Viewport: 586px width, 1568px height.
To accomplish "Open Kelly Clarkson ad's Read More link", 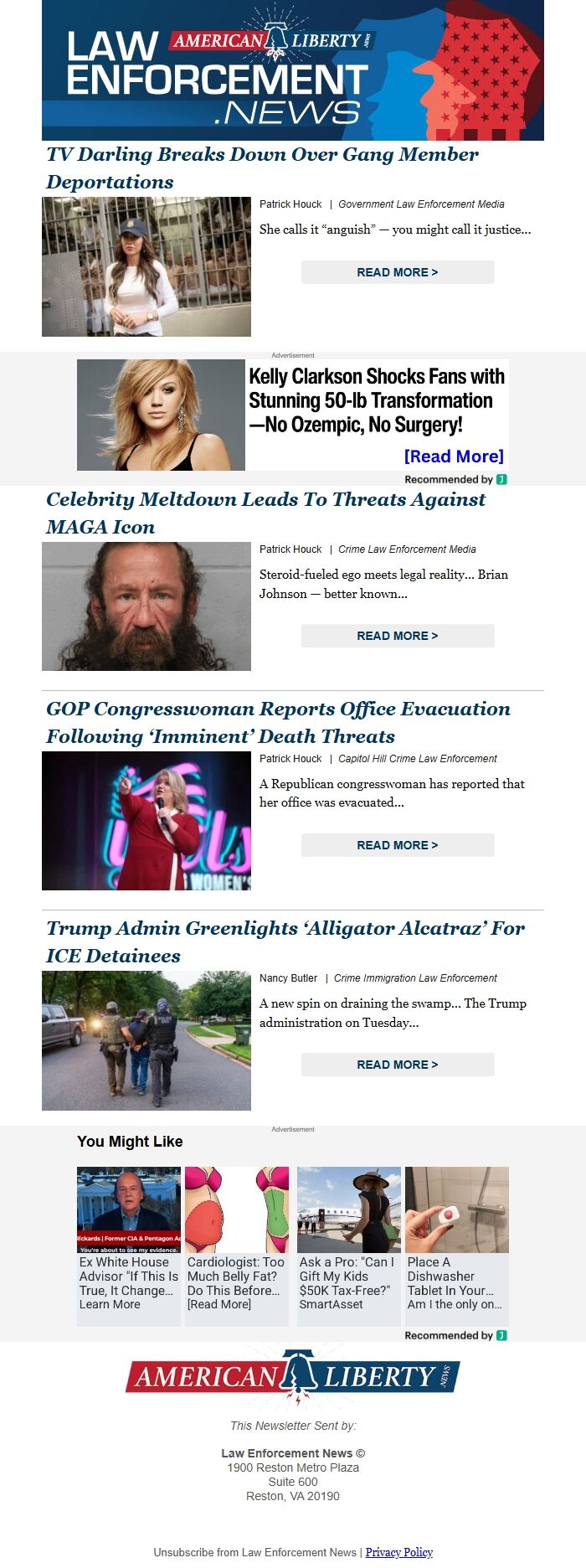I will tap(454, 456).
